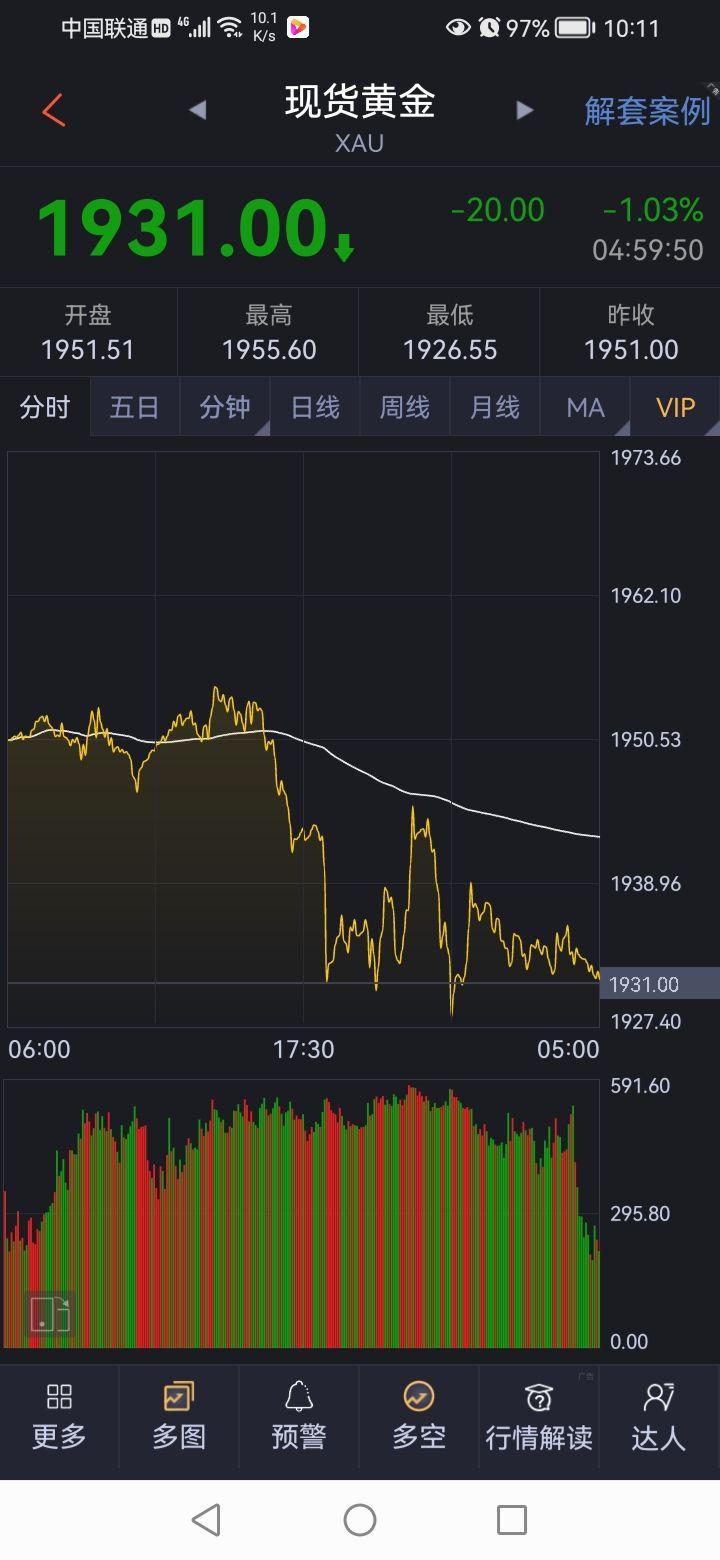Set a price alert via 预警
The height and width of the screenshot is (1560, 720).
click(299, 1416)
